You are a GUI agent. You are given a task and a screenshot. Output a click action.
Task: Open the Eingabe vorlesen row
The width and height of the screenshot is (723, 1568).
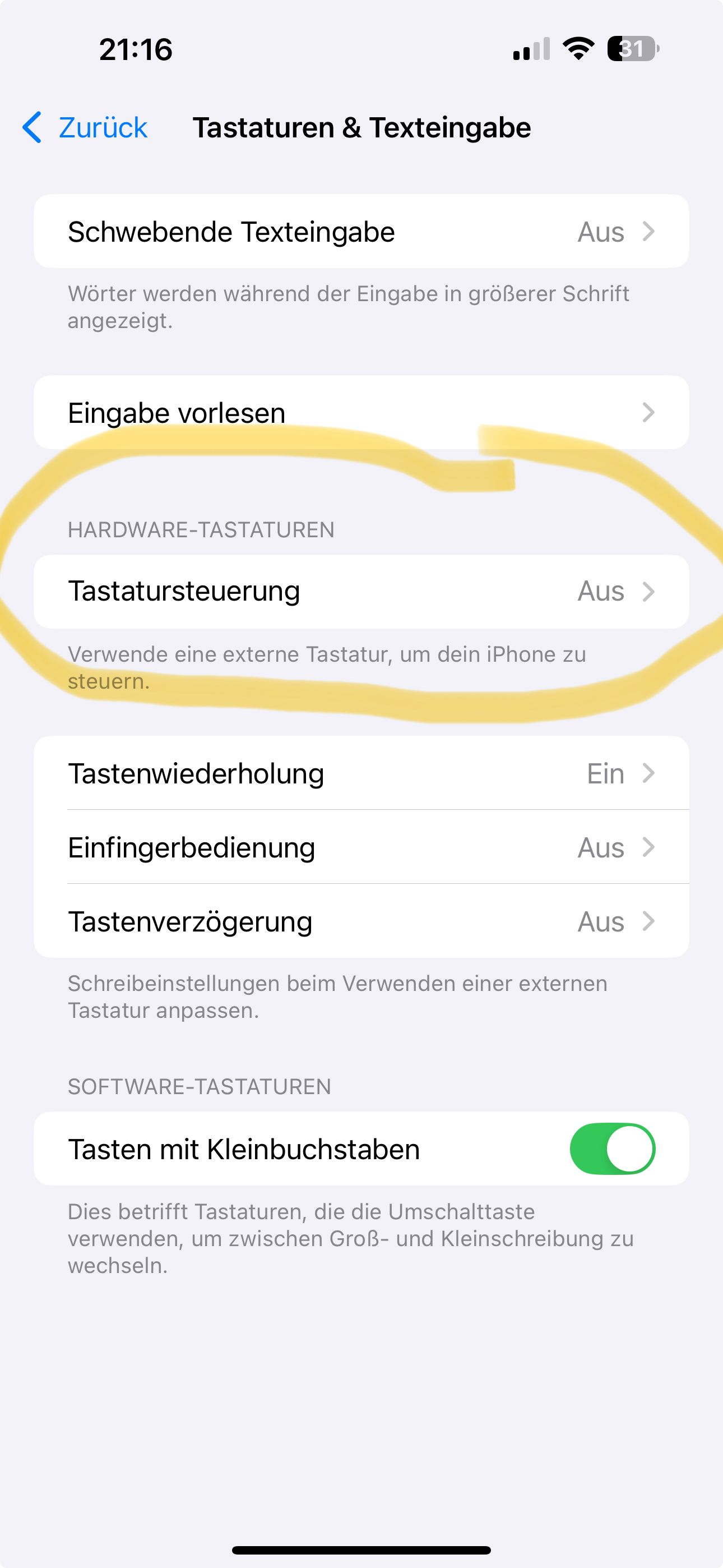pyautogui.click(x=361, y=413)
